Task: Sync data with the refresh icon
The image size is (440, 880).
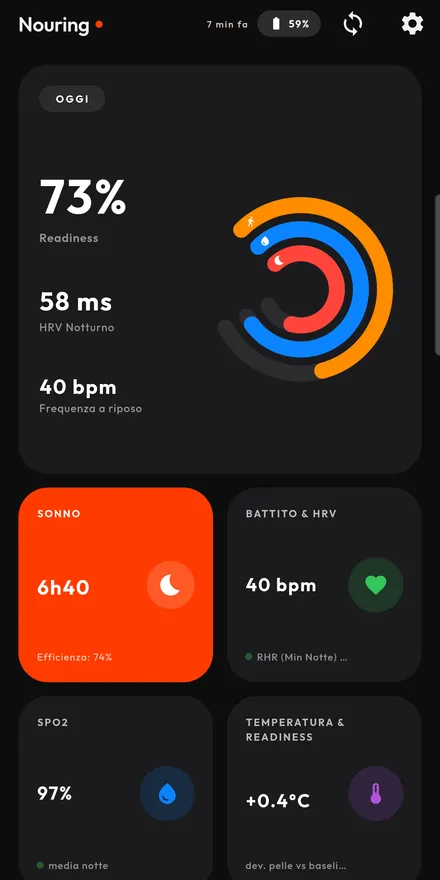Action: point(352,25)
